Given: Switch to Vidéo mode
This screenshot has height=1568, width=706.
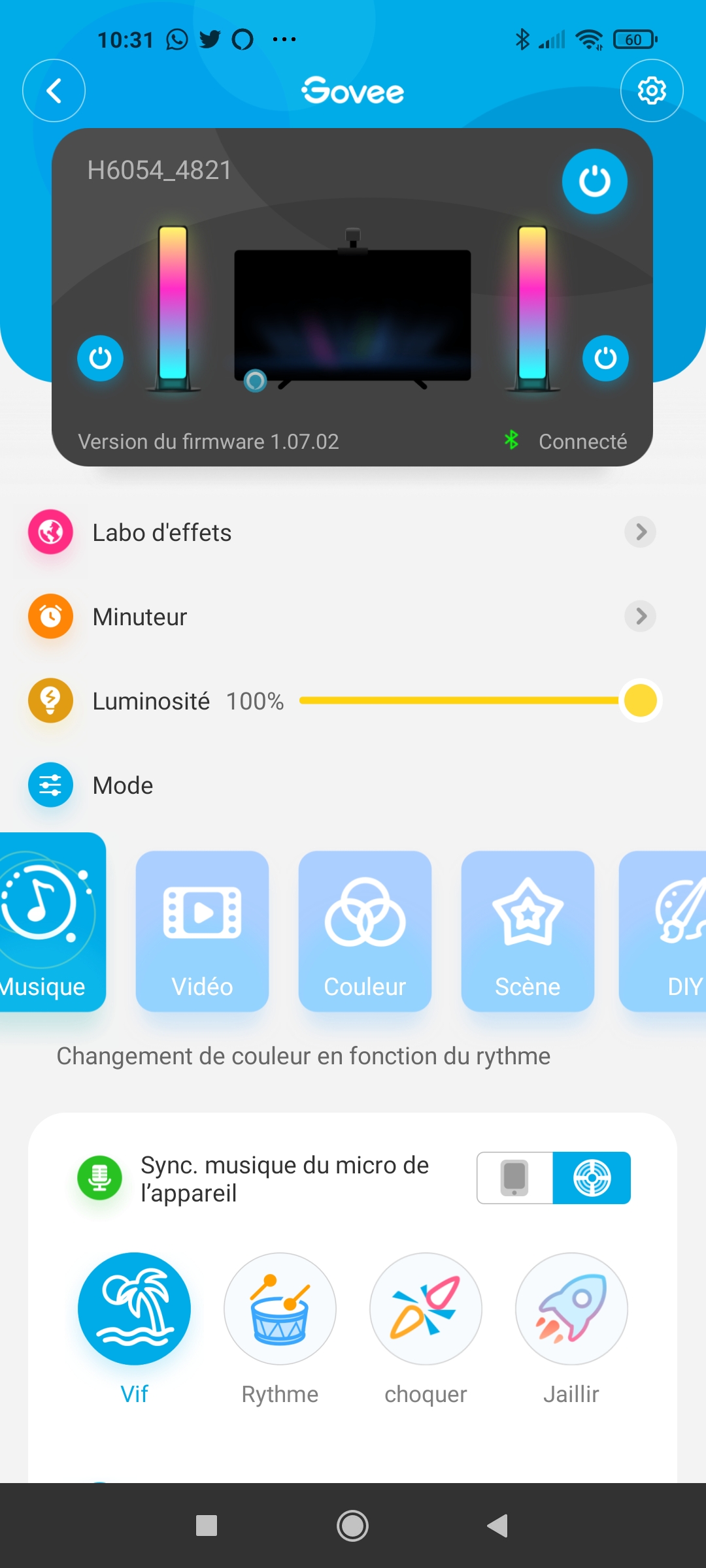Looking at the screenshot, I should [202, 931].
